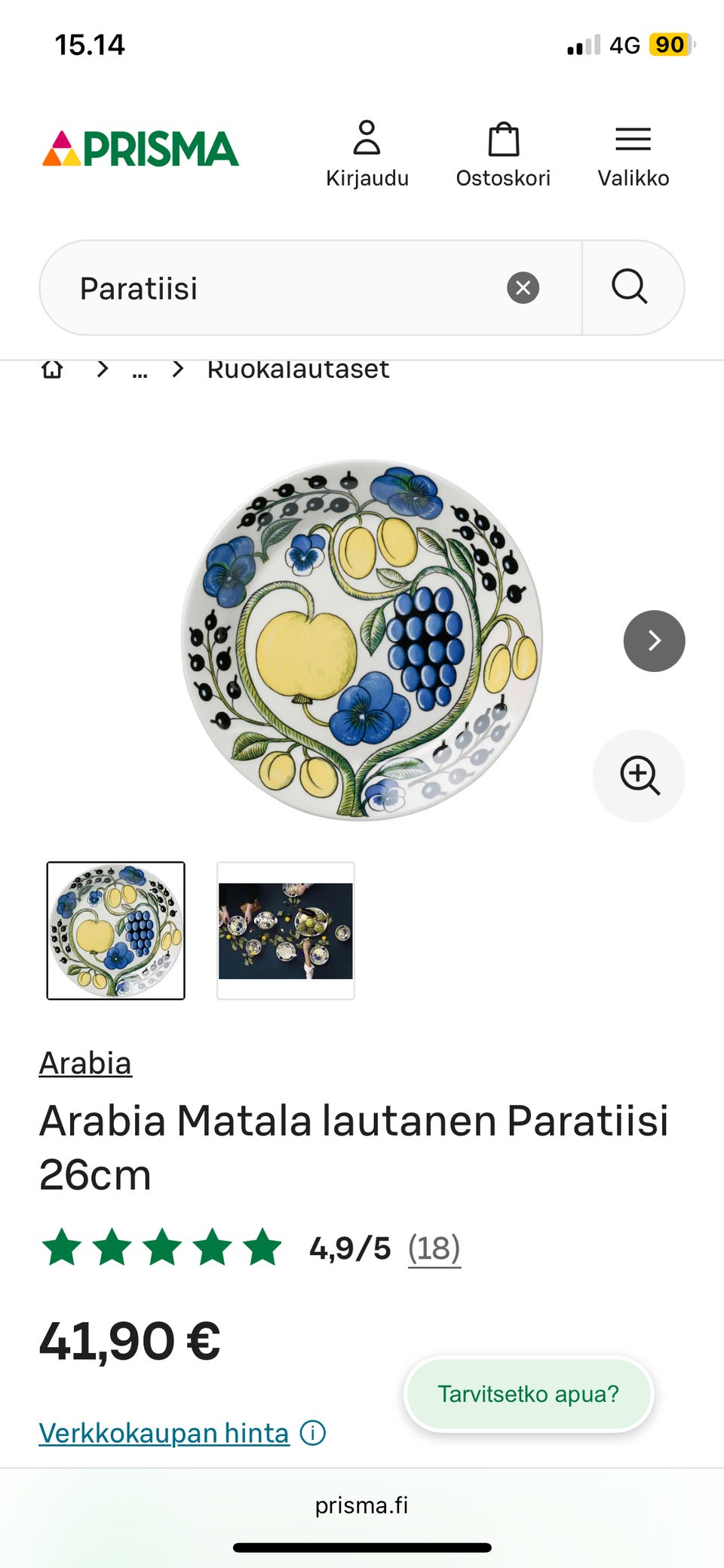Select the Ruokalautaset breadcrumb entry
724x1568 pixels.
click(298, 369)
